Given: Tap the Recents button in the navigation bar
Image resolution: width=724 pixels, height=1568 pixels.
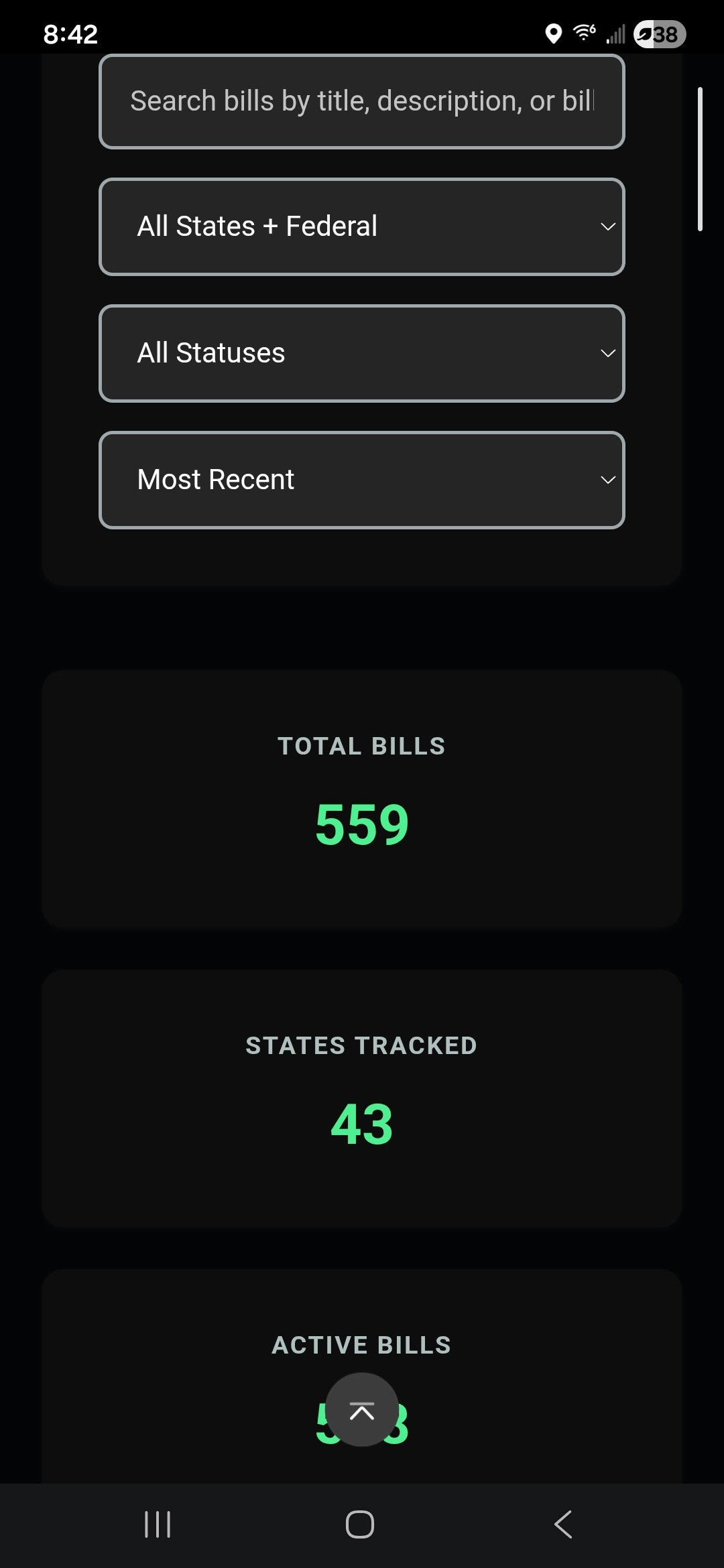Looking at the screenshot, I should click(x=156, y=1525).
